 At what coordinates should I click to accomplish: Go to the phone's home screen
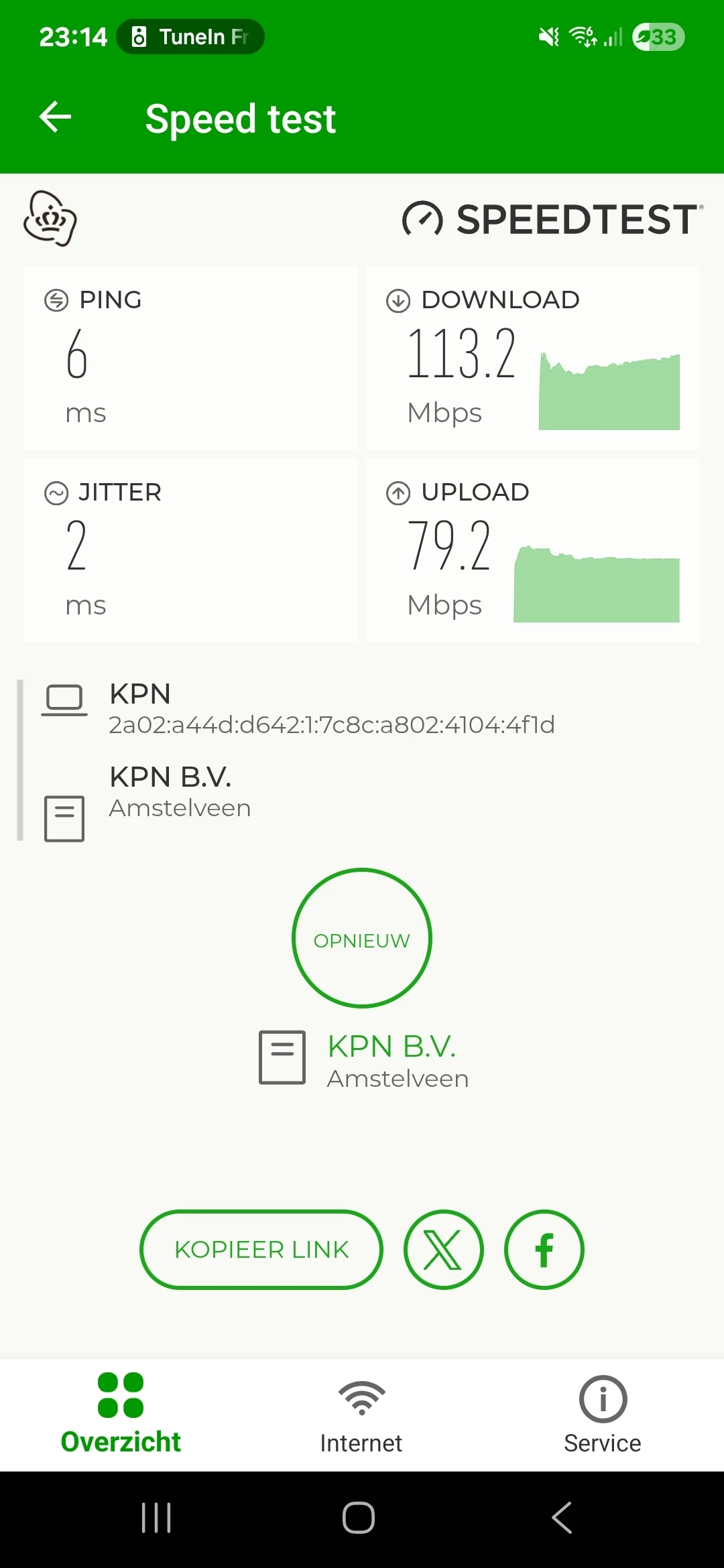click(359, 1518)
